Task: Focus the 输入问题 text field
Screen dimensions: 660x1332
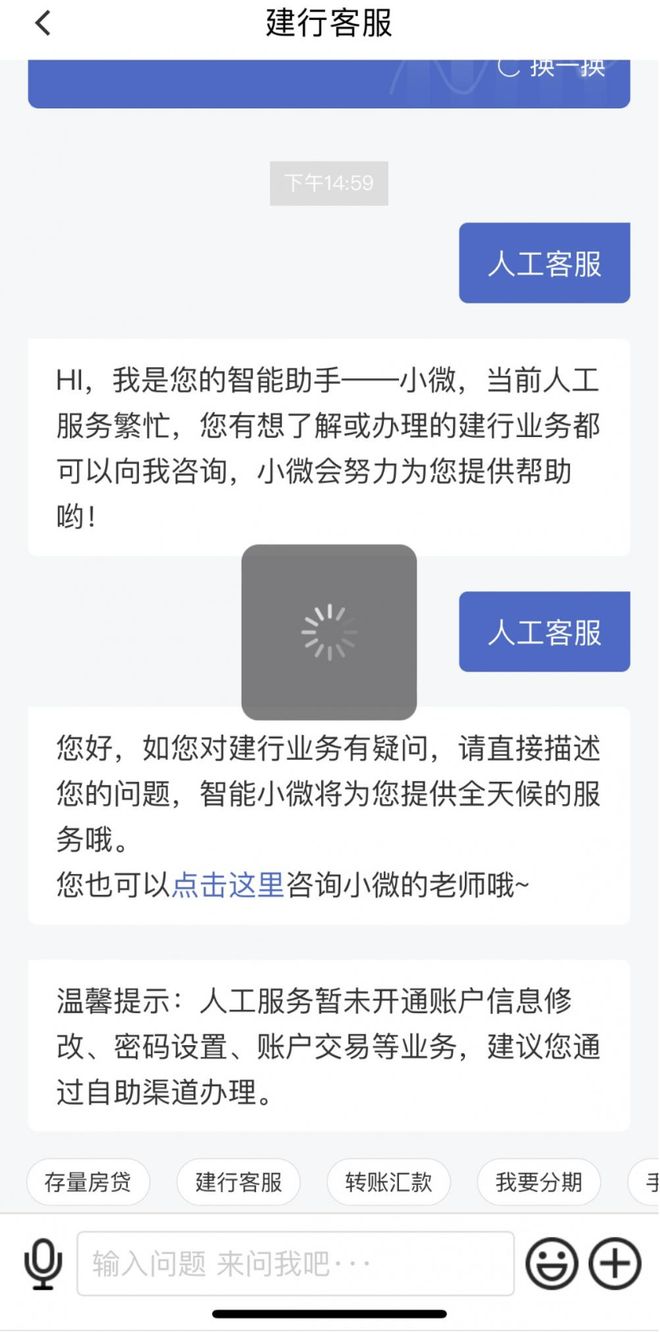Action: pyautogui.click(x=295, y=1265)
